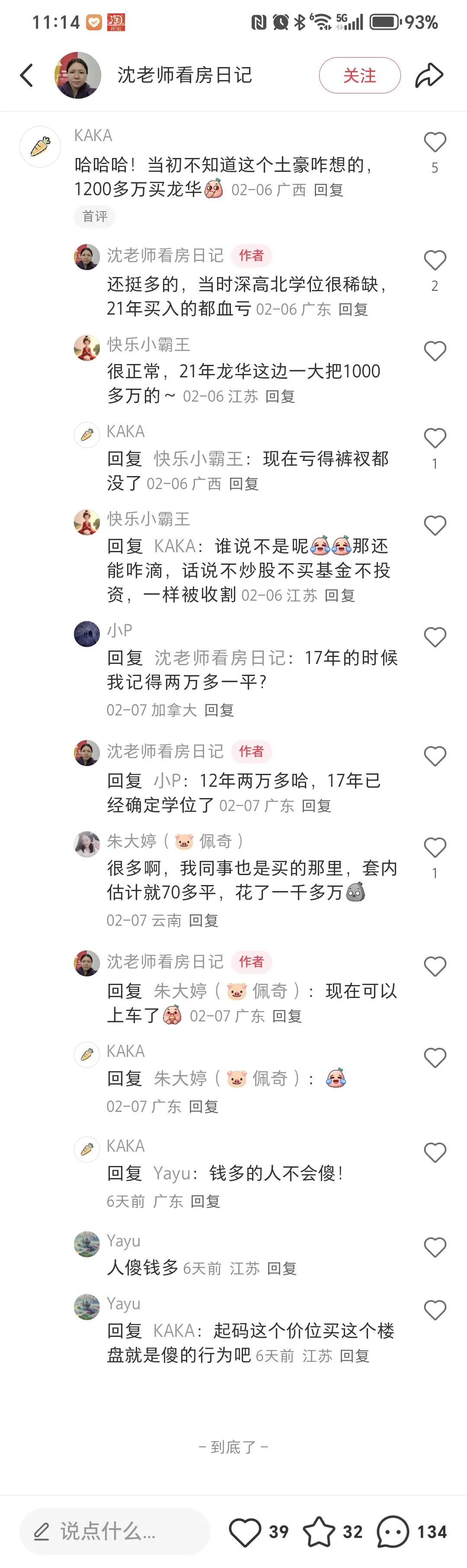Go back using the top arrow
Image resolution: width=467 pixels, height=1568 pixels.
(26, 75)
